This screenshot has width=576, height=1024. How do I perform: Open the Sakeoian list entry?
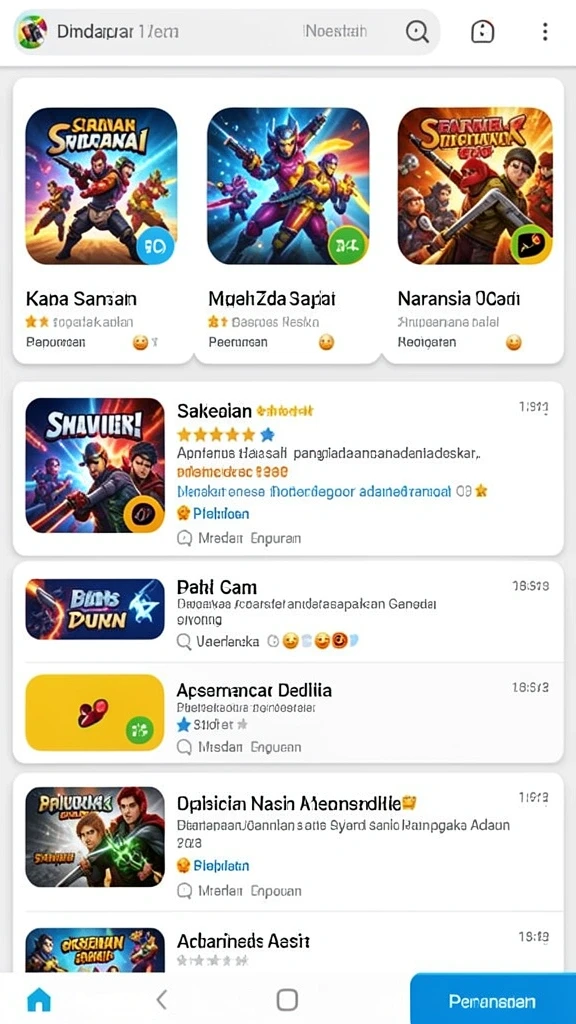(288, 469)
